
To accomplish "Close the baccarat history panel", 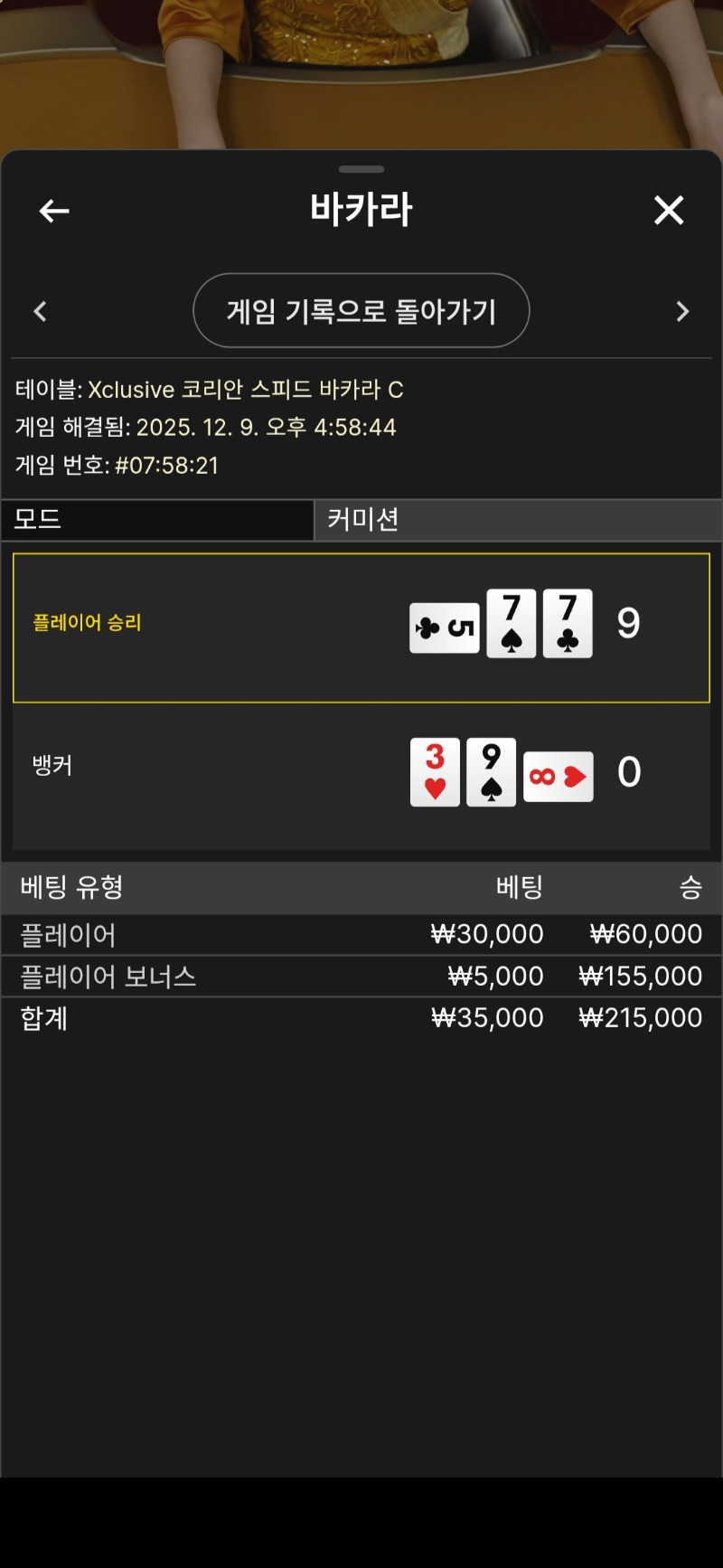I will pyautogui.click(x=668, y=211).
